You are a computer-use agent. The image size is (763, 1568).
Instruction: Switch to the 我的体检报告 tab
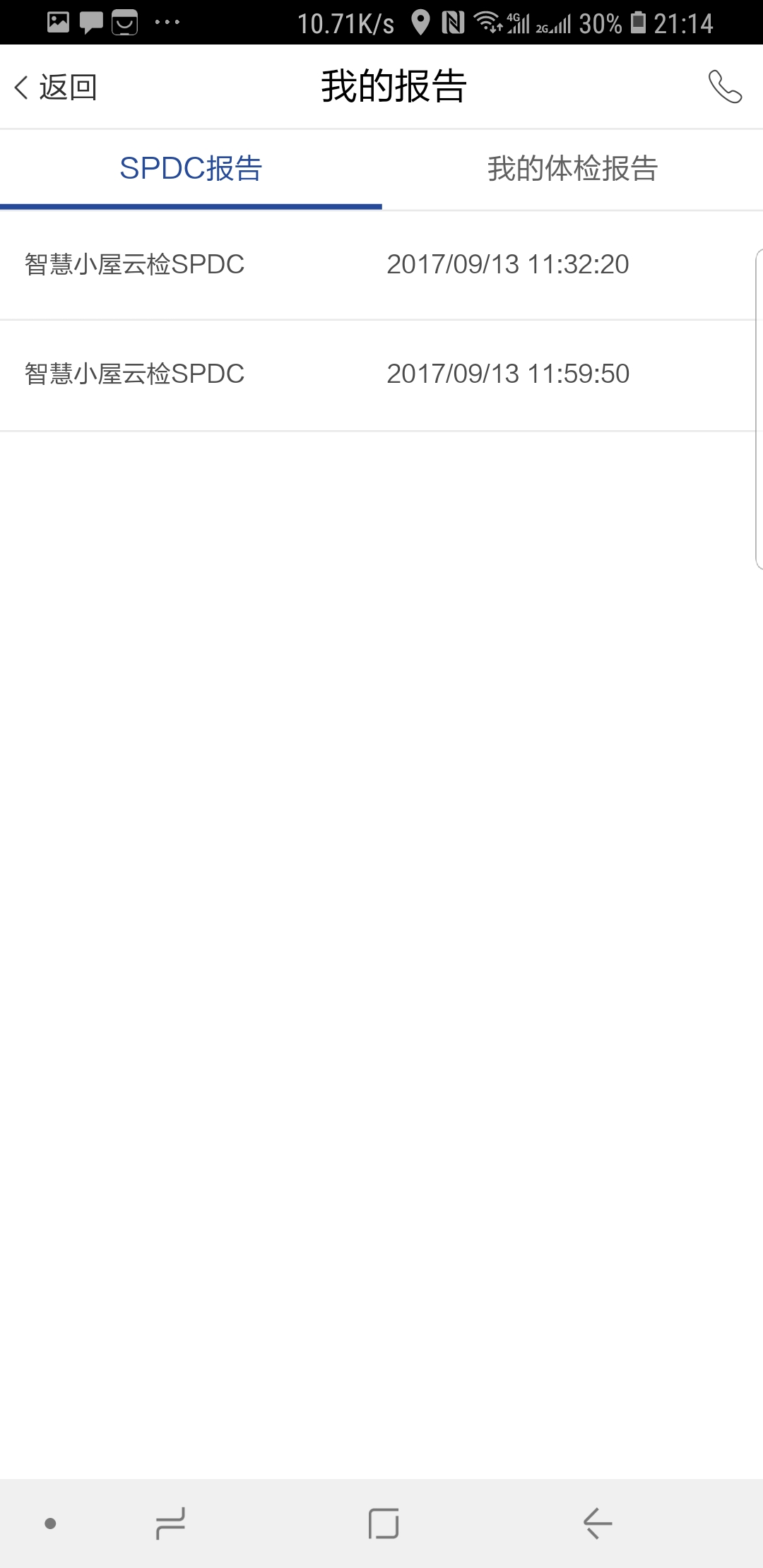pos(572,170)
